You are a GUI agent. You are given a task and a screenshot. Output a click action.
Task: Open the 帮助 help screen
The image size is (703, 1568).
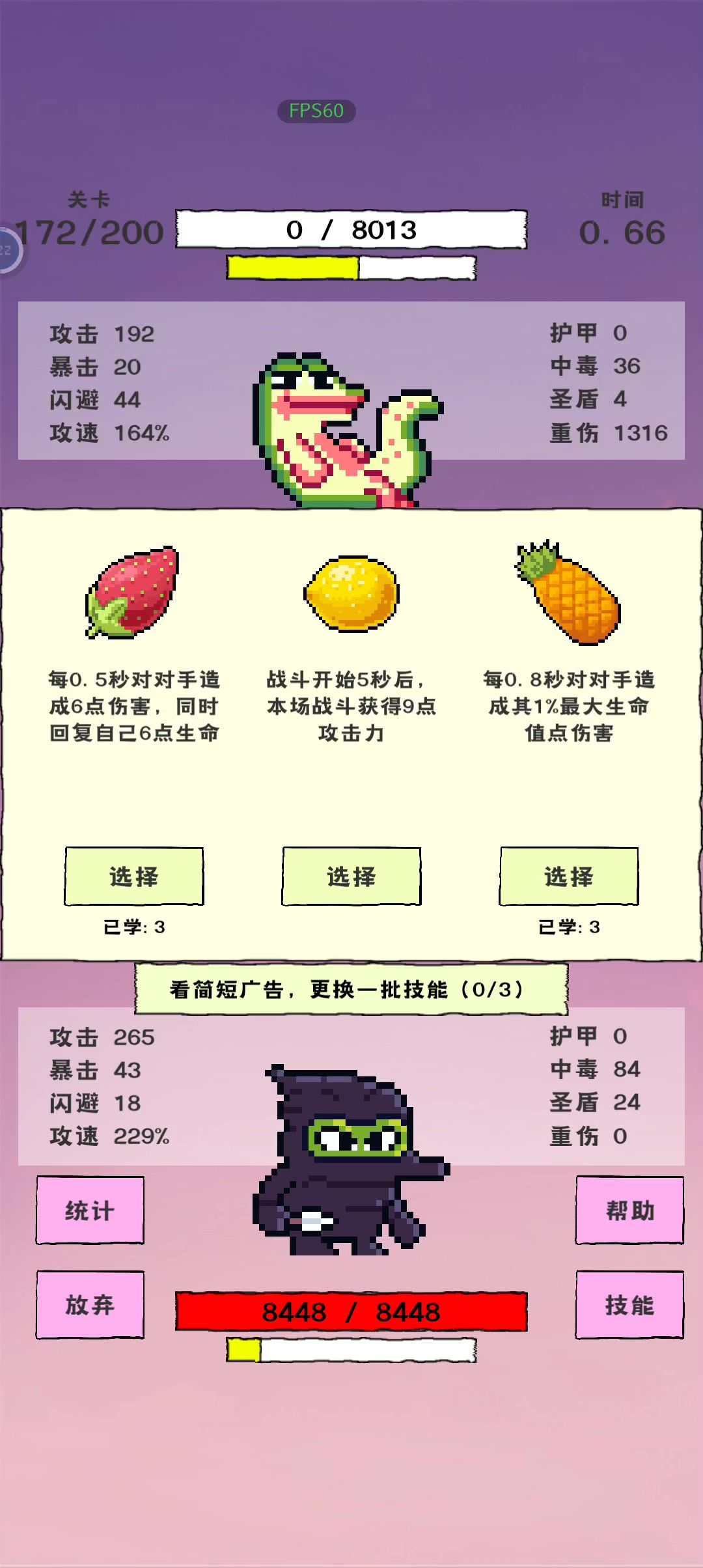coord(629,1211)
